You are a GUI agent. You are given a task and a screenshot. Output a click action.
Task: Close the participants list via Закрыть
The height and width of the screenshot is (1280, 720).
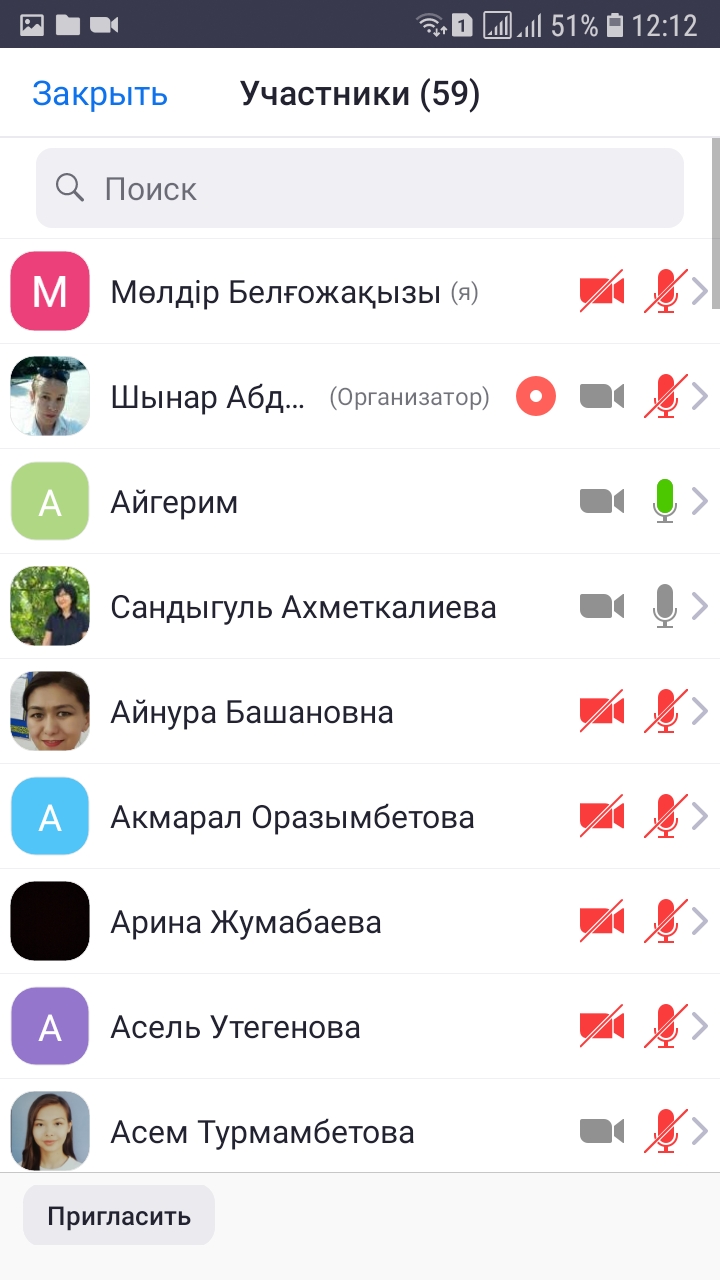100,94
